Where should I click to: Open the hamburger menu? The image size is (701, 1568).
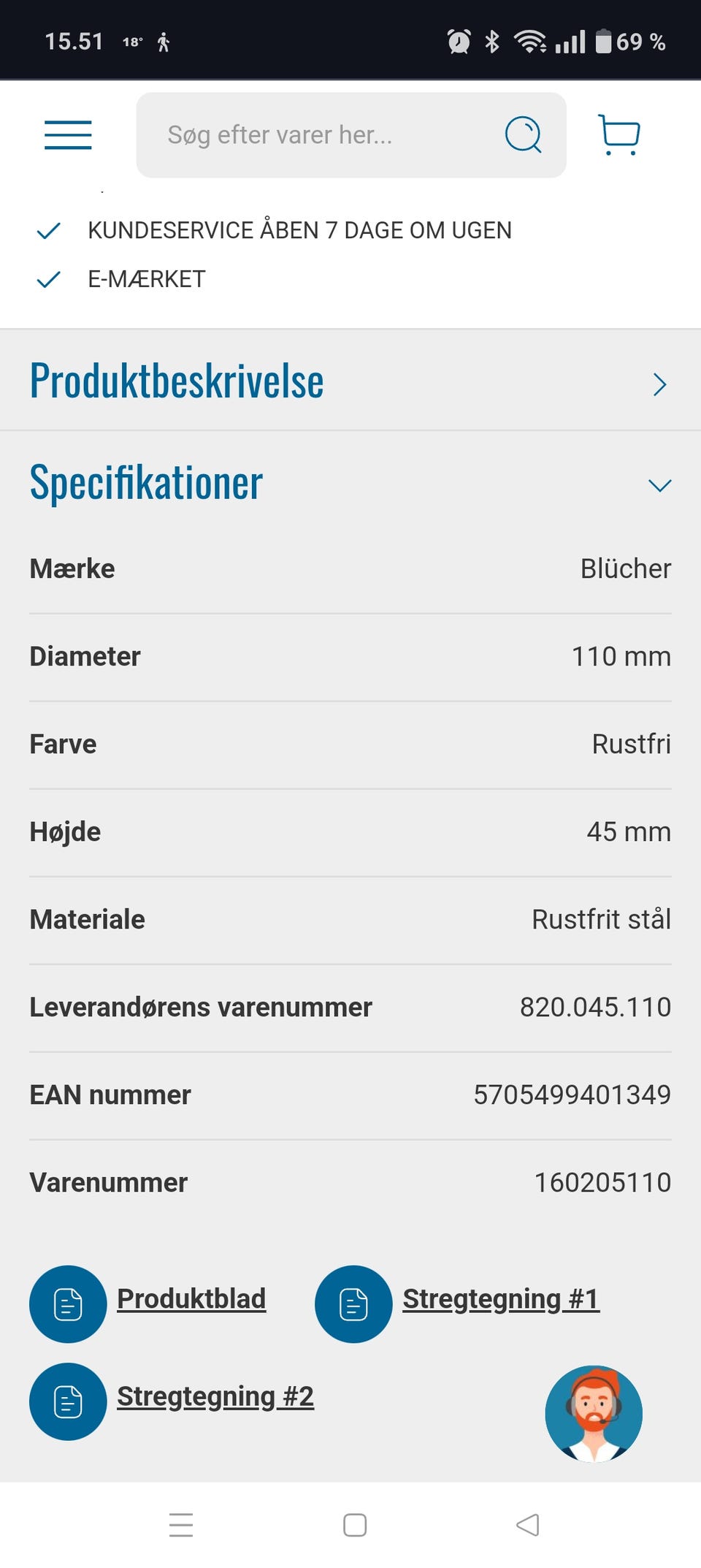click(68, 135)
